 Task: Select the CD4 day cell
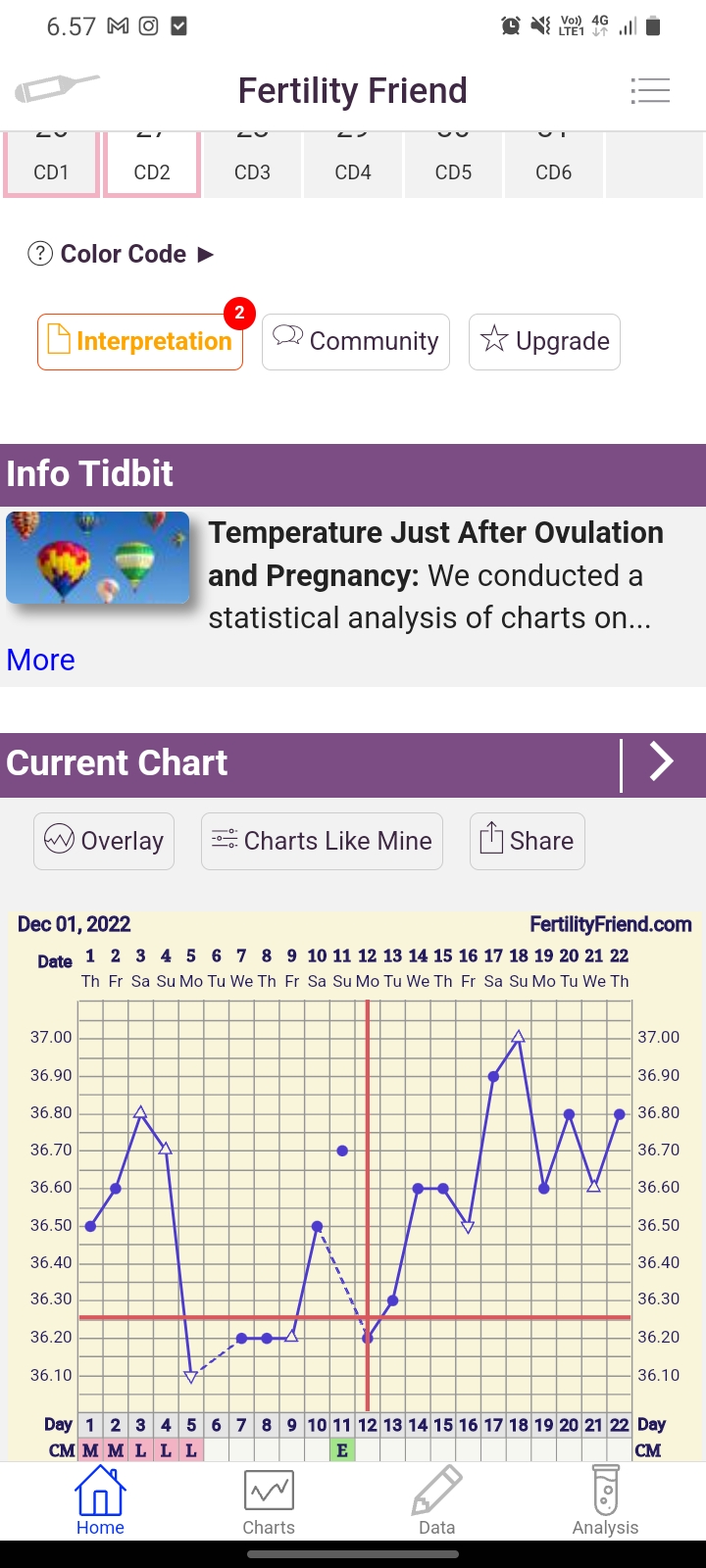(x=353, y=167)
